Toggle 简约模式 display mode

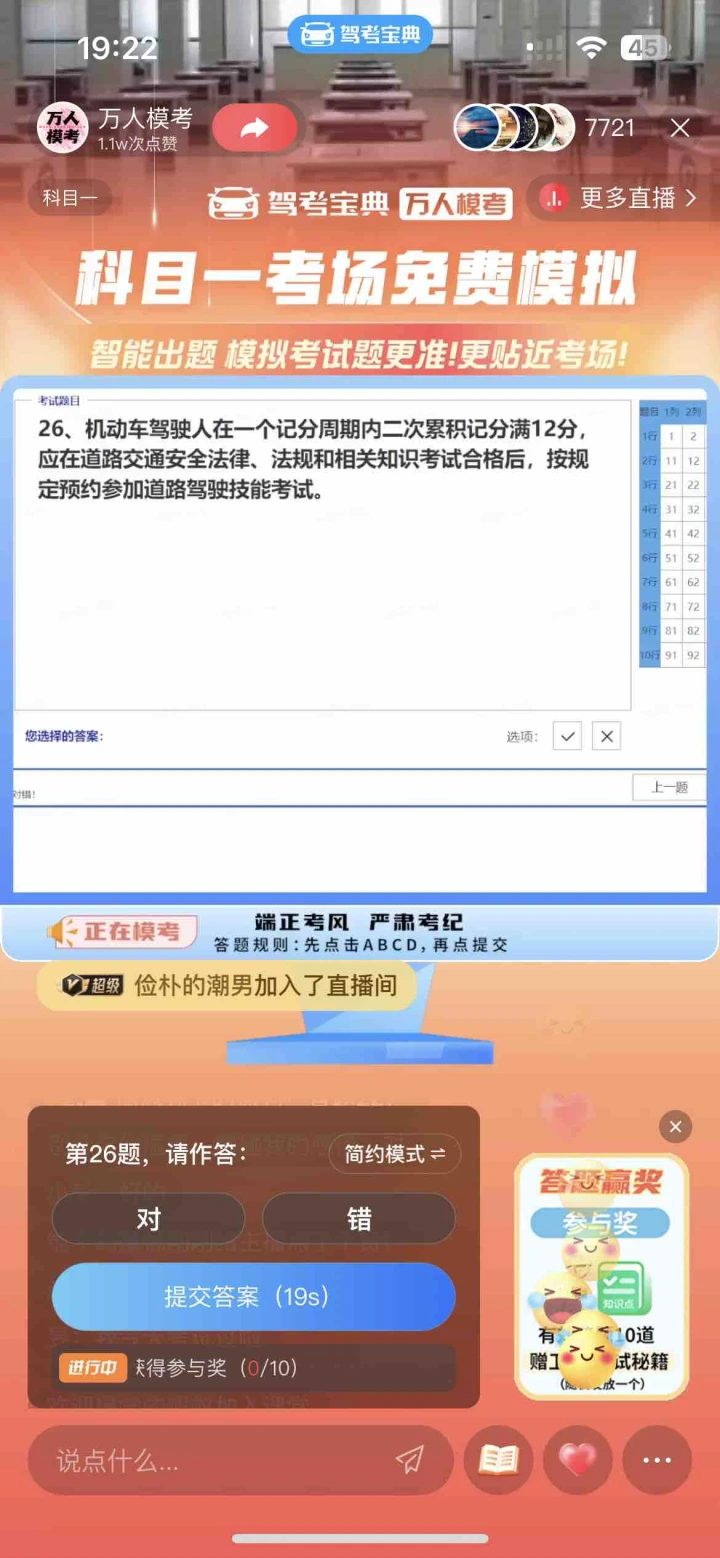395,1154
